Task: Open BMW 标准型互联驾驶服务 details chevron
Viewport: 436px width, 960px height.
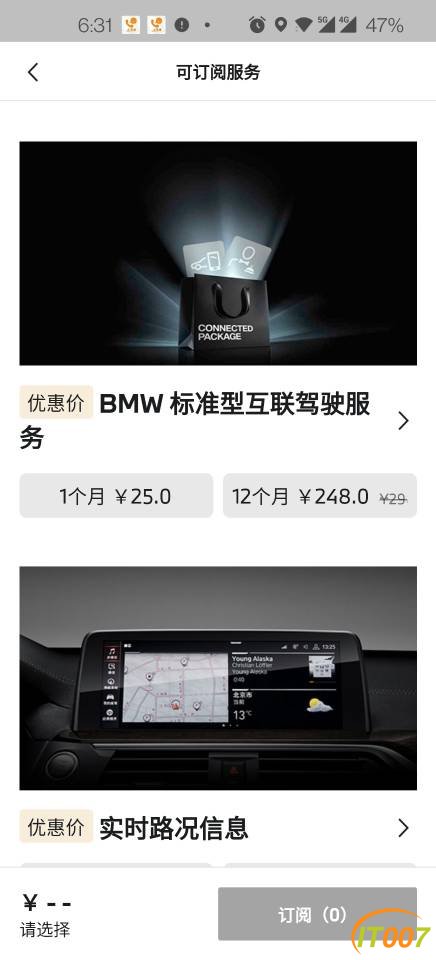Action: click(403, 421)
